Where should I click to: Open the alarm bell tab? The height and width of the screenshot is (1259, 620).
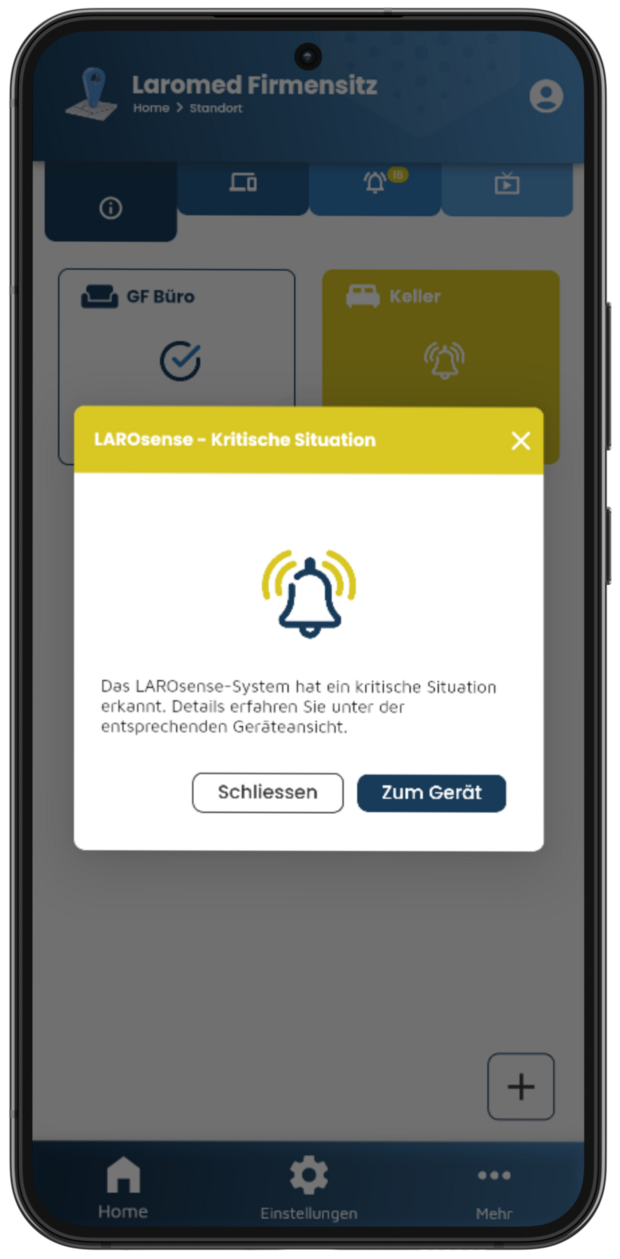pos(375,183)
